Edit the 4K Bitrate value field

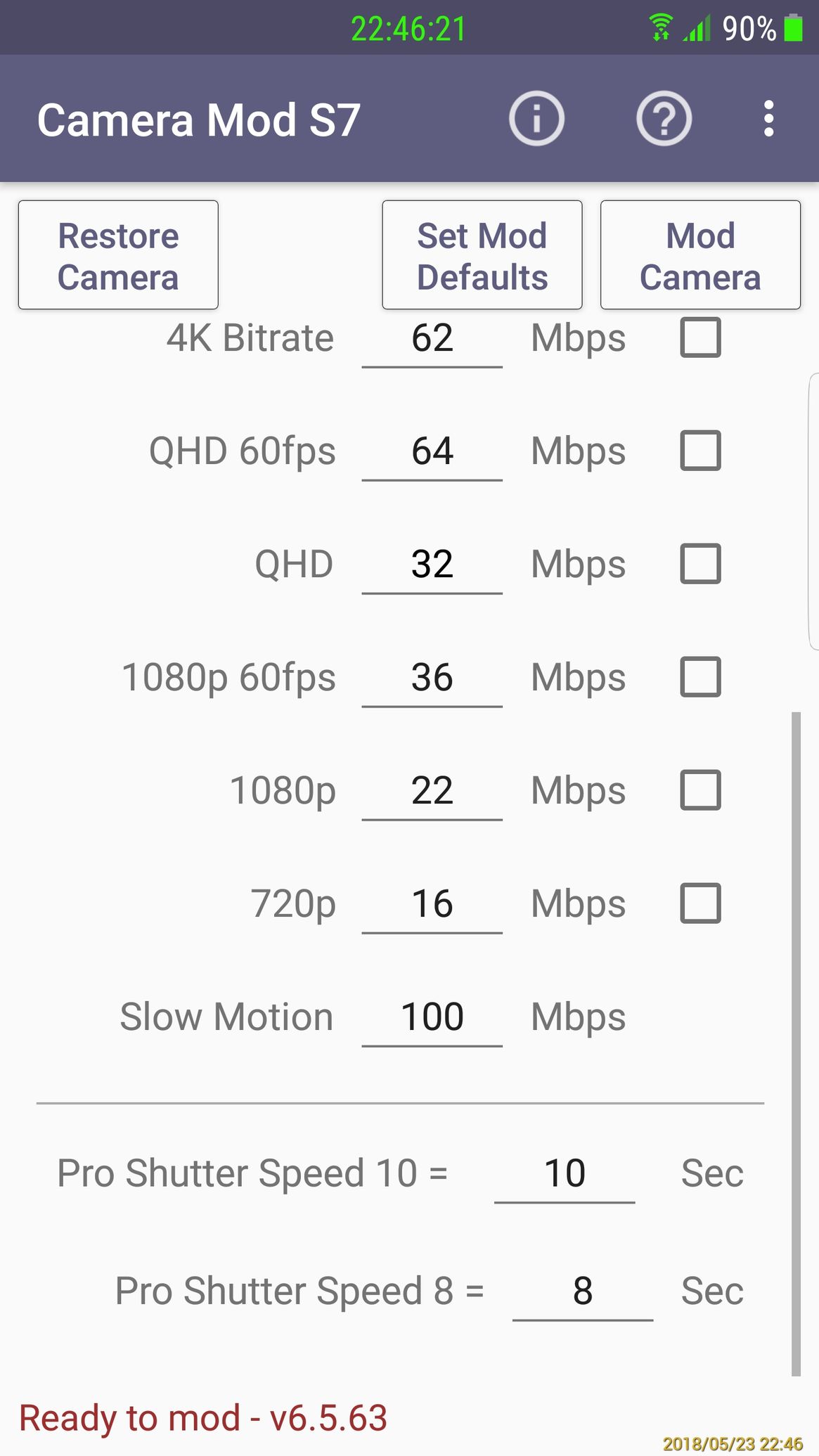tap(432, 339)
